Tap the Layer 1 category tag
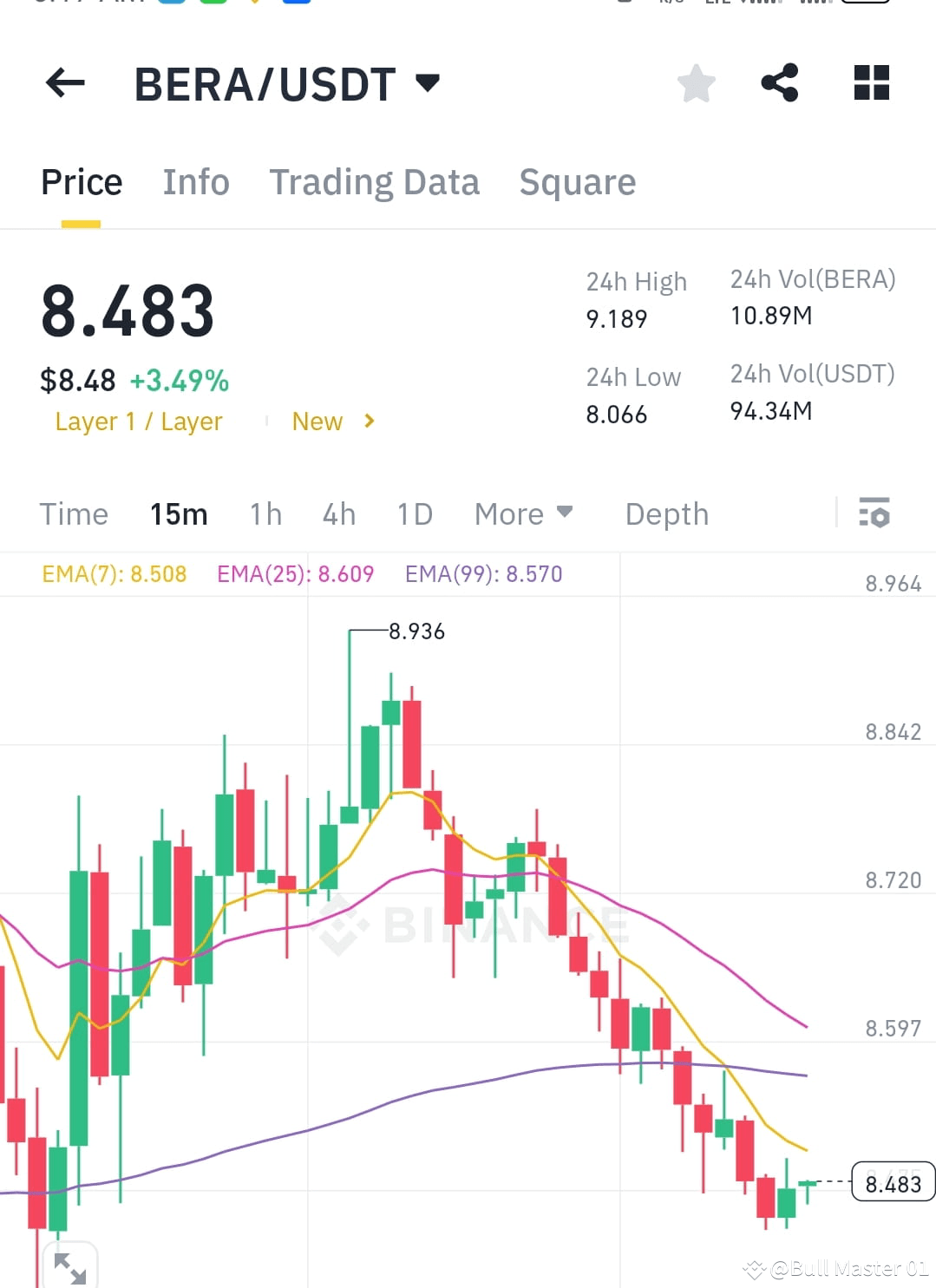The image size is (936, 1288). [139, 422]
